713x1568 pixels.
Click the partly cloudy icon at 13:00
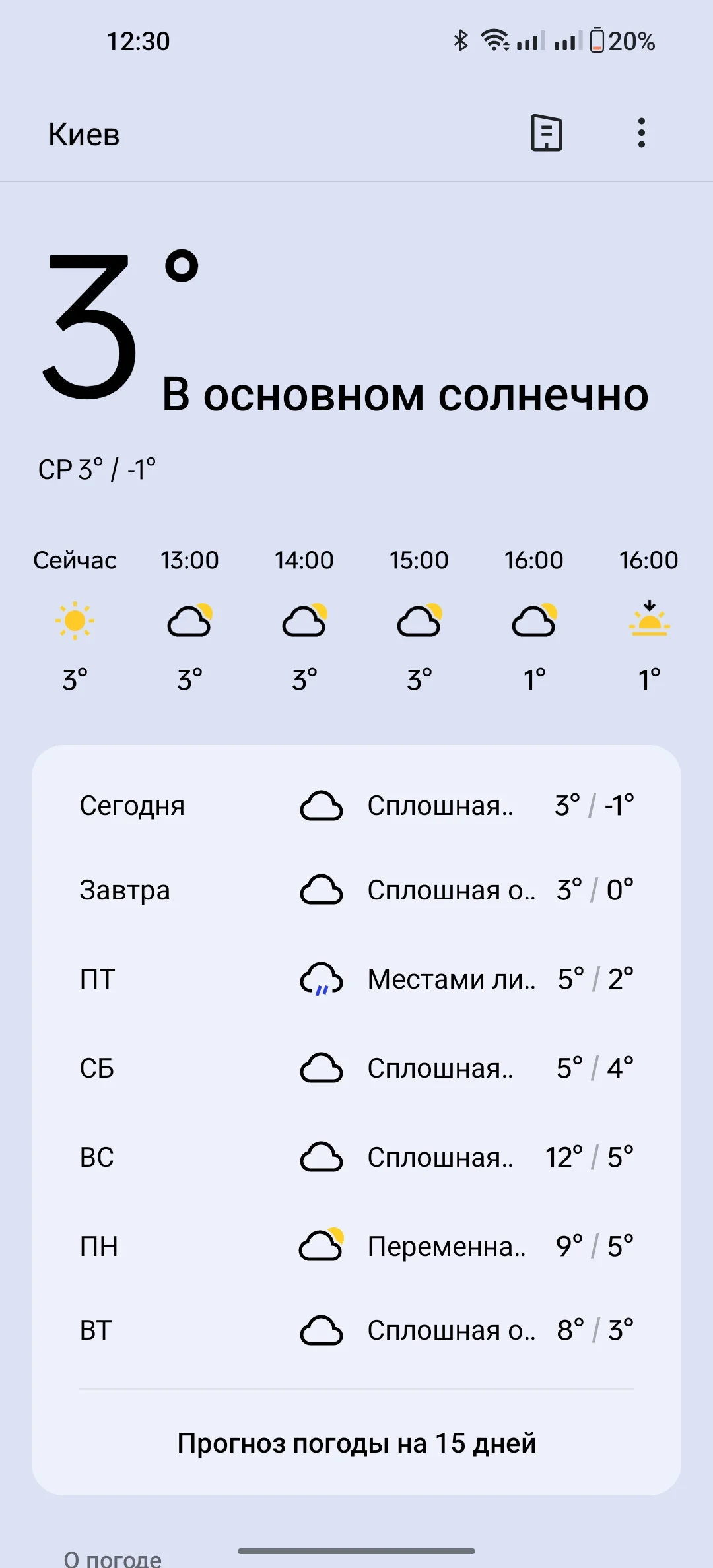(x=189, y=620)
